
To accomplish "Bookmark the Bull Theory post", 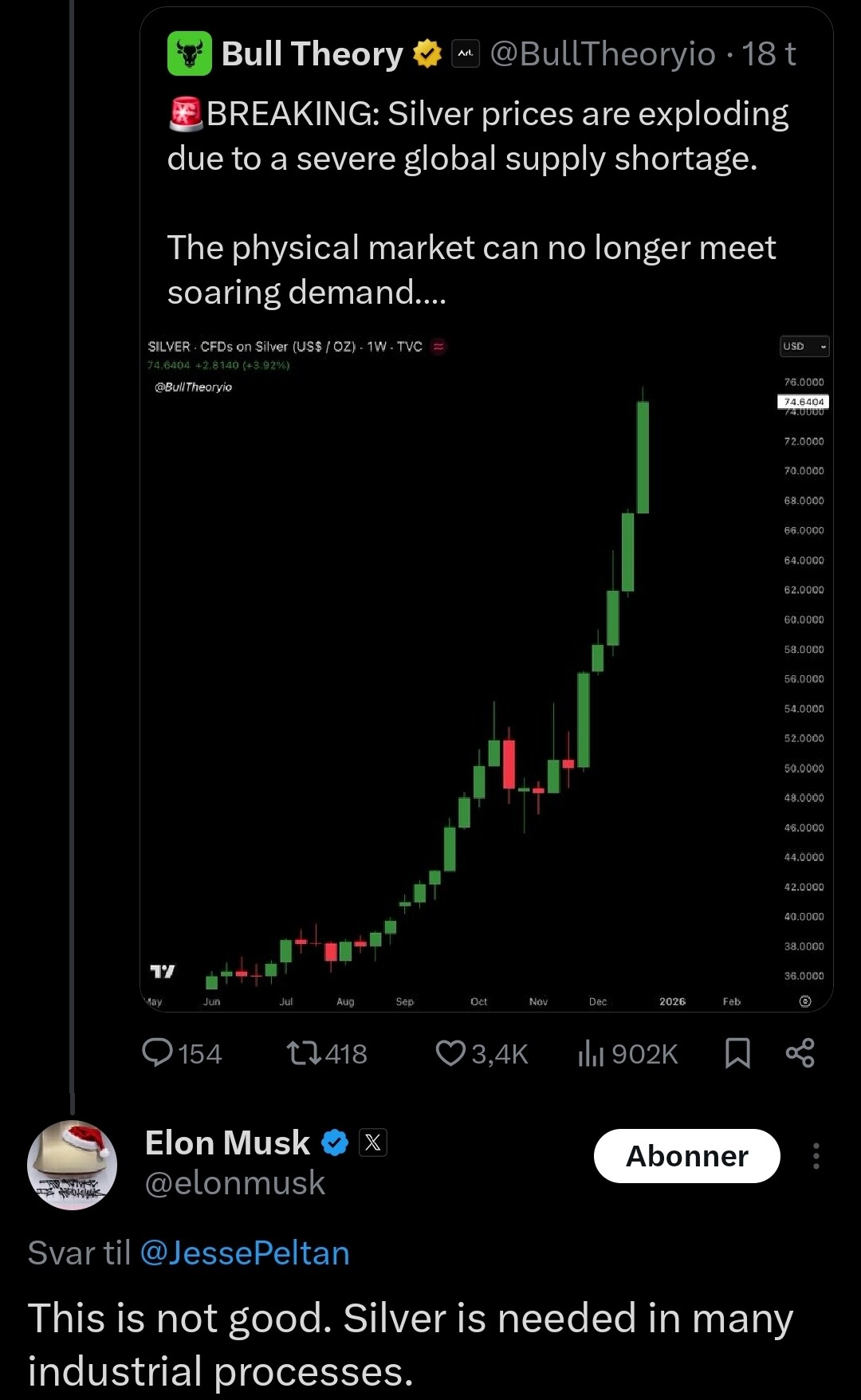I will (x=737, y=1053).
